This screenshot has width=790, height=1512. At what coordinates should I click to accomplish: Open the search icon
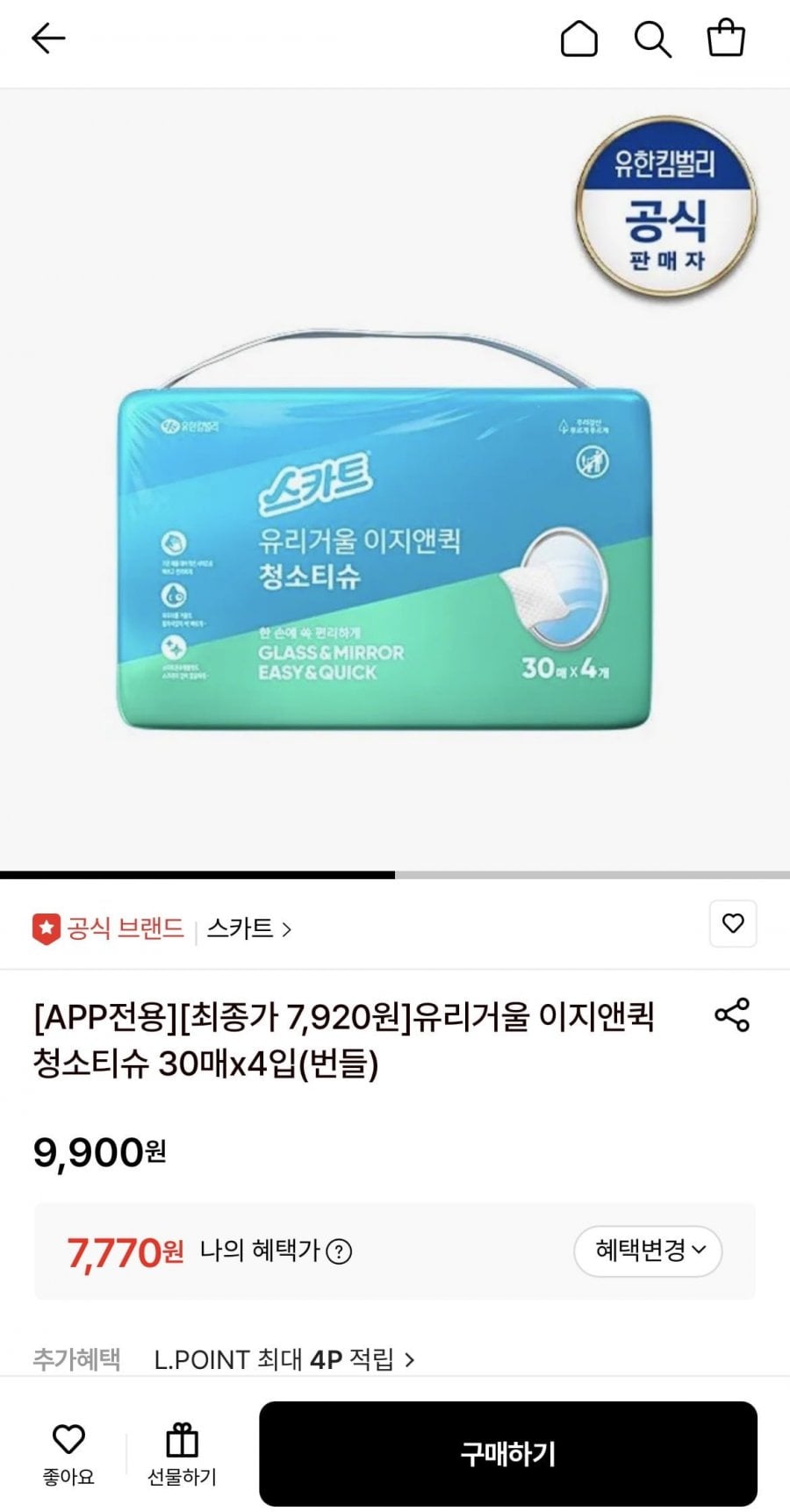(x=653, y=39)
